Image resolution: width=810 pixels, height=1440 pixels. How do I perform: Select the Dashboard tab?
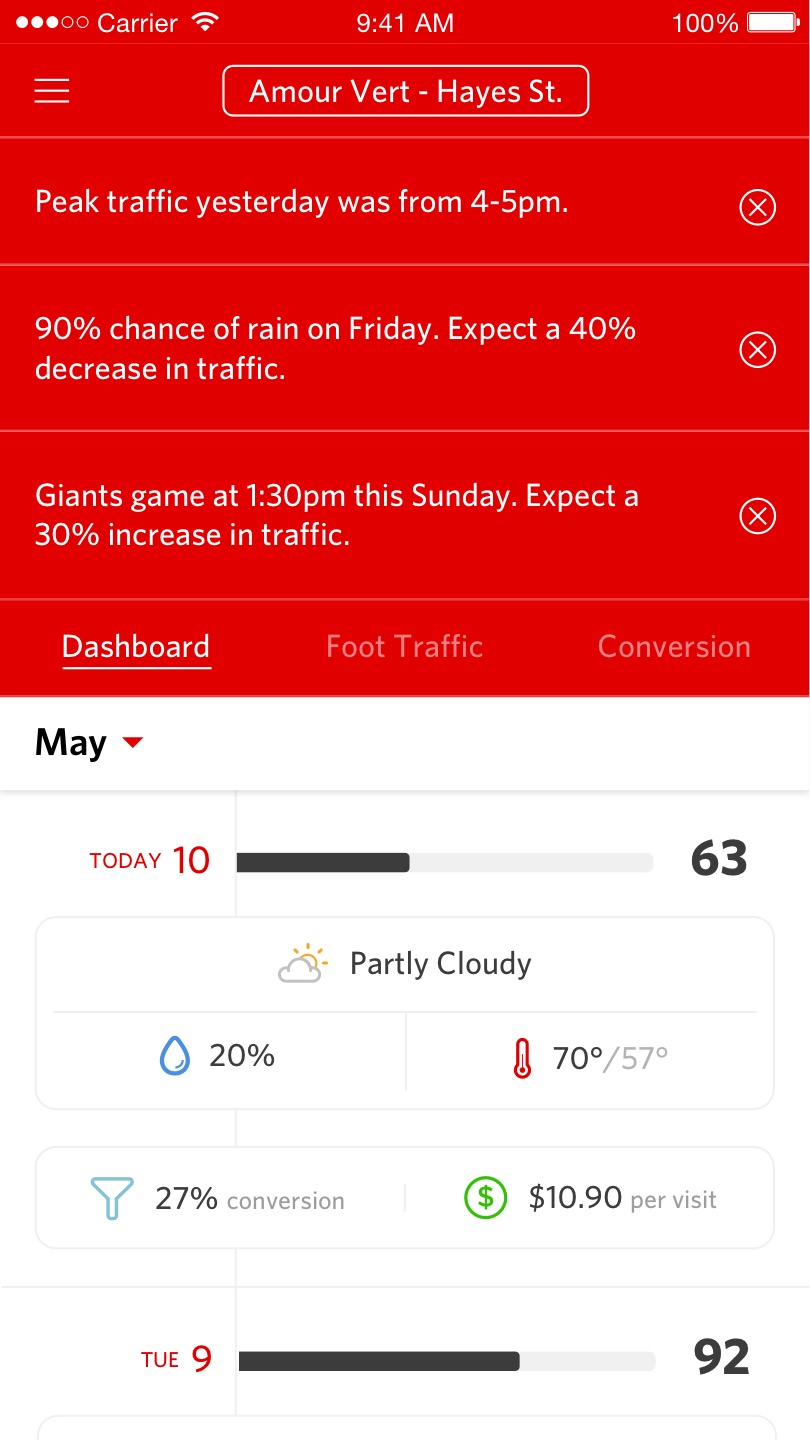click(x=136, y=647)
